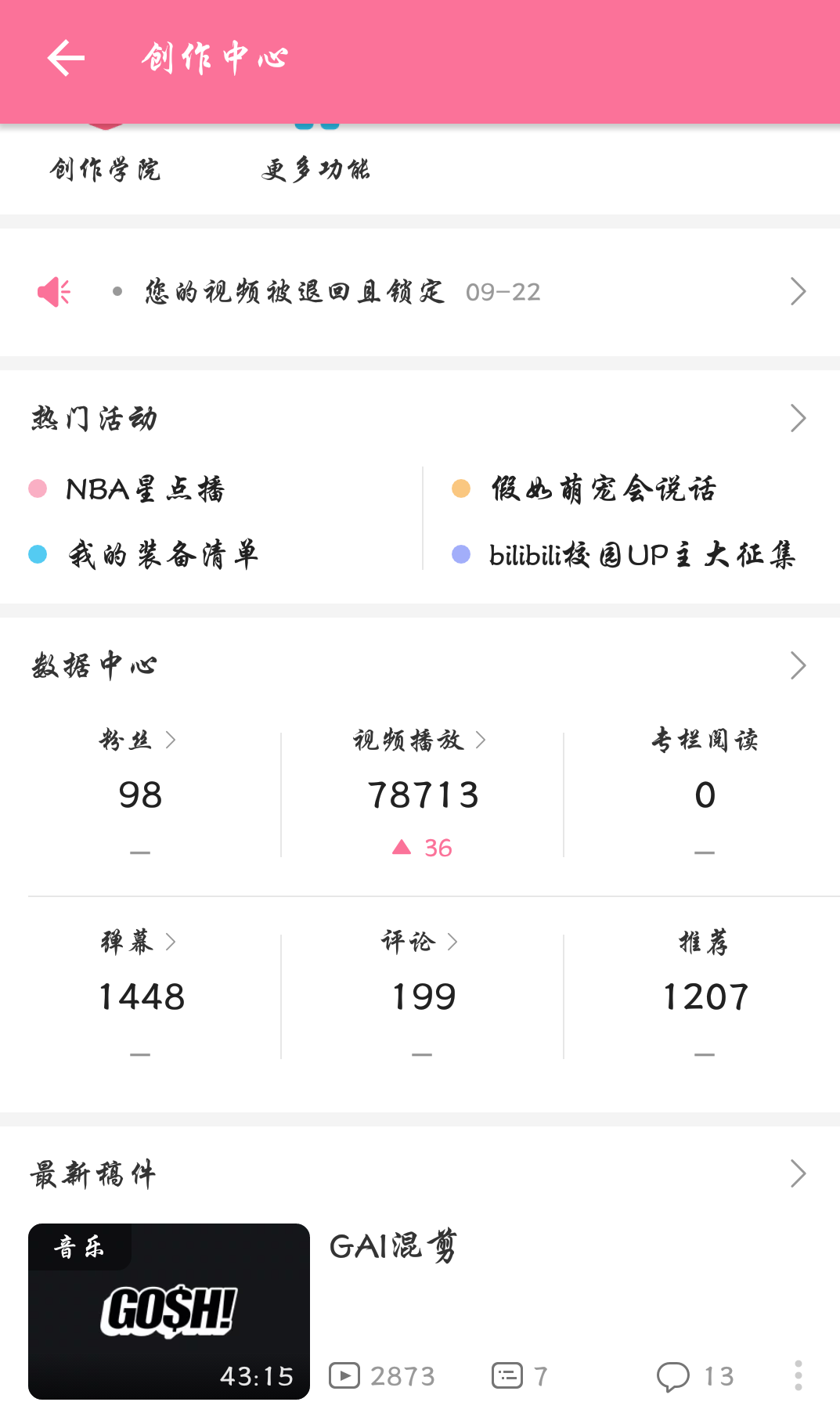The width and height of the screenshot is (840, 1420).
Task: Open the 我的装备清单 activity
Action: tap(163, 555)
